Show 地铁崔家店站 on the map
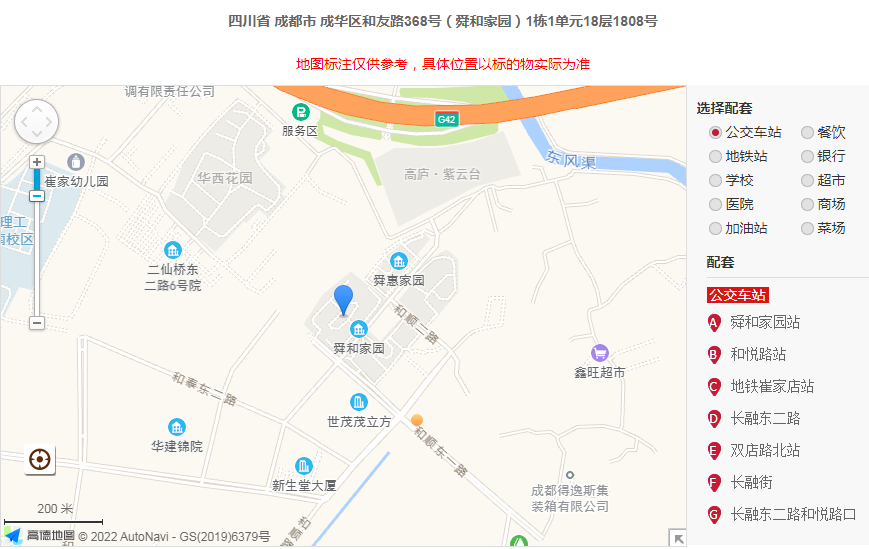Viewport: 869px width, 549px height. click(x=771, y=386)
